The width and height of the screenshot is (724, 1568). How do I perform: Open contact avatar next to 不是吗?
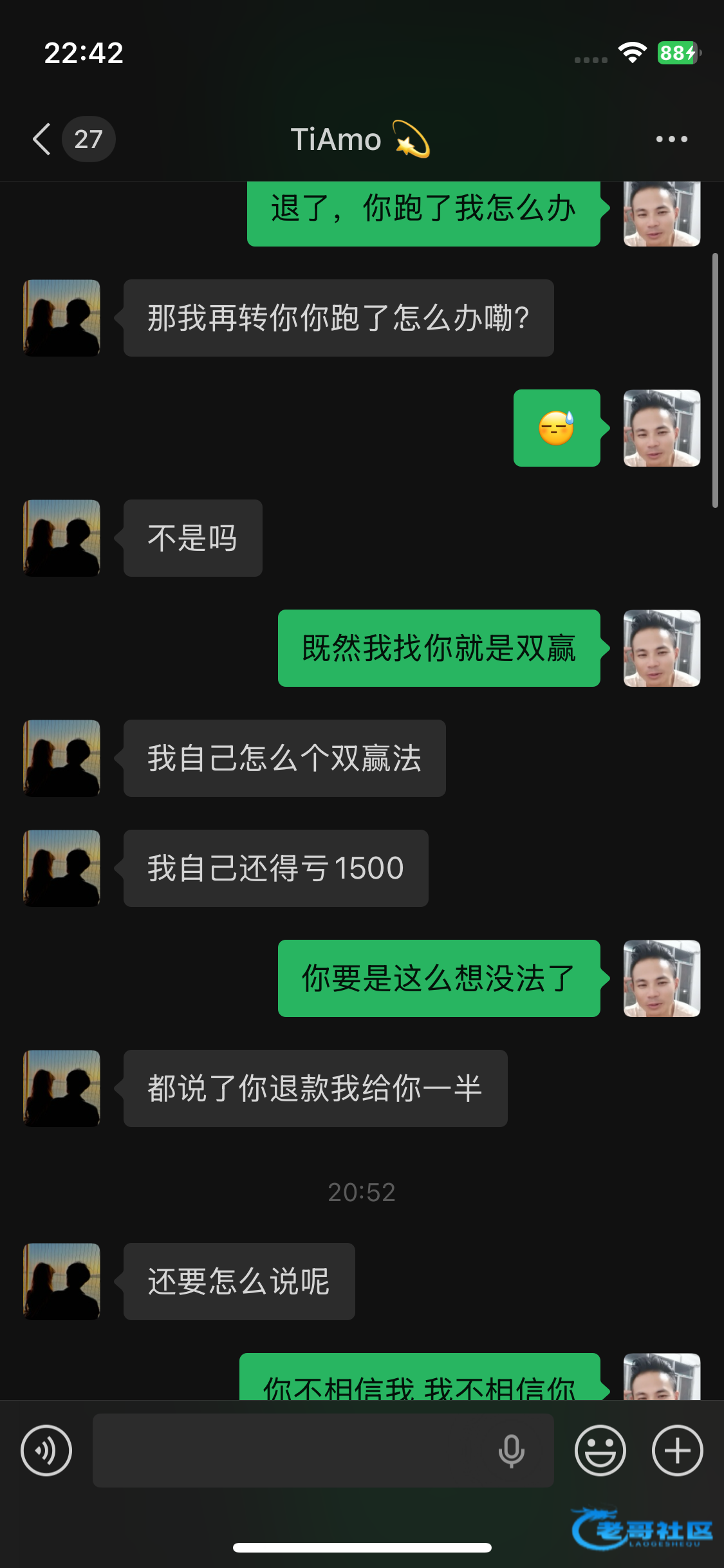point(62,538)
